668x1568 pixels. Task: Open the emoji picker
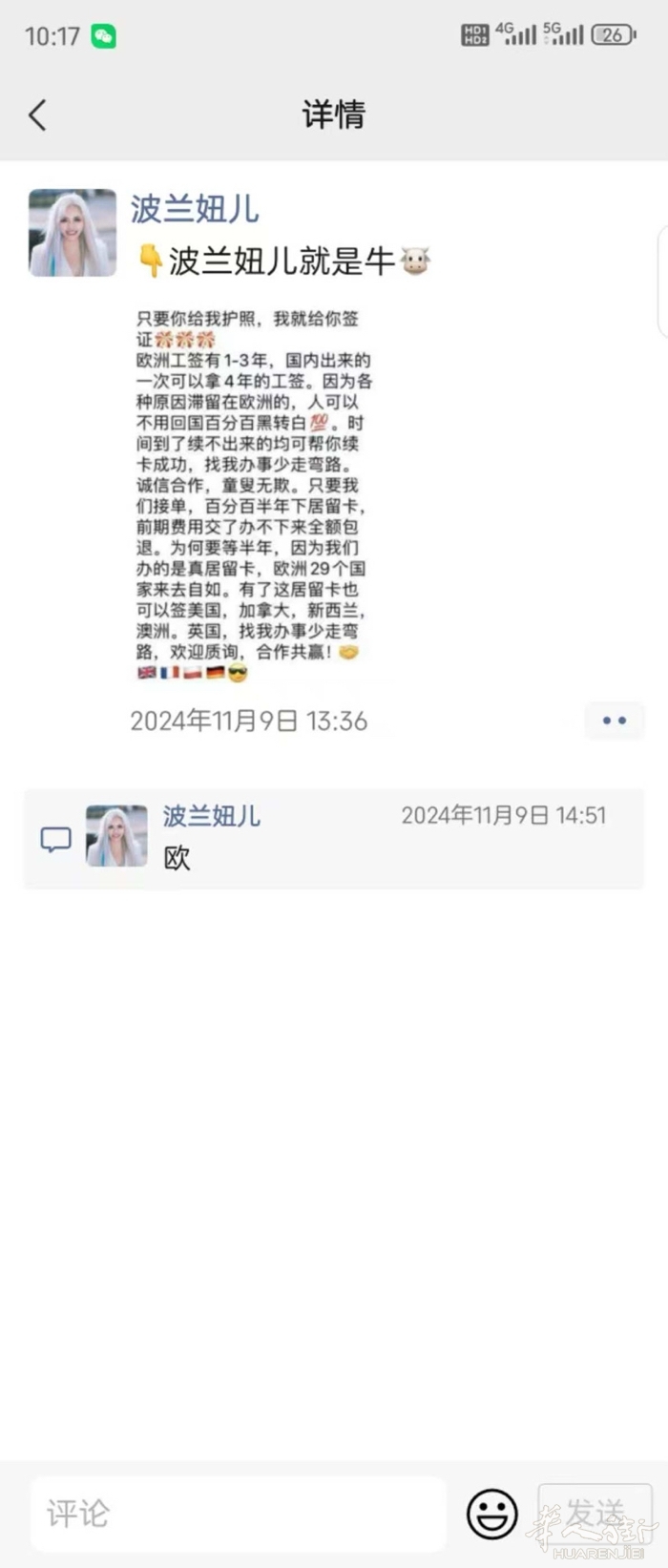click(x=491, y=1513)
